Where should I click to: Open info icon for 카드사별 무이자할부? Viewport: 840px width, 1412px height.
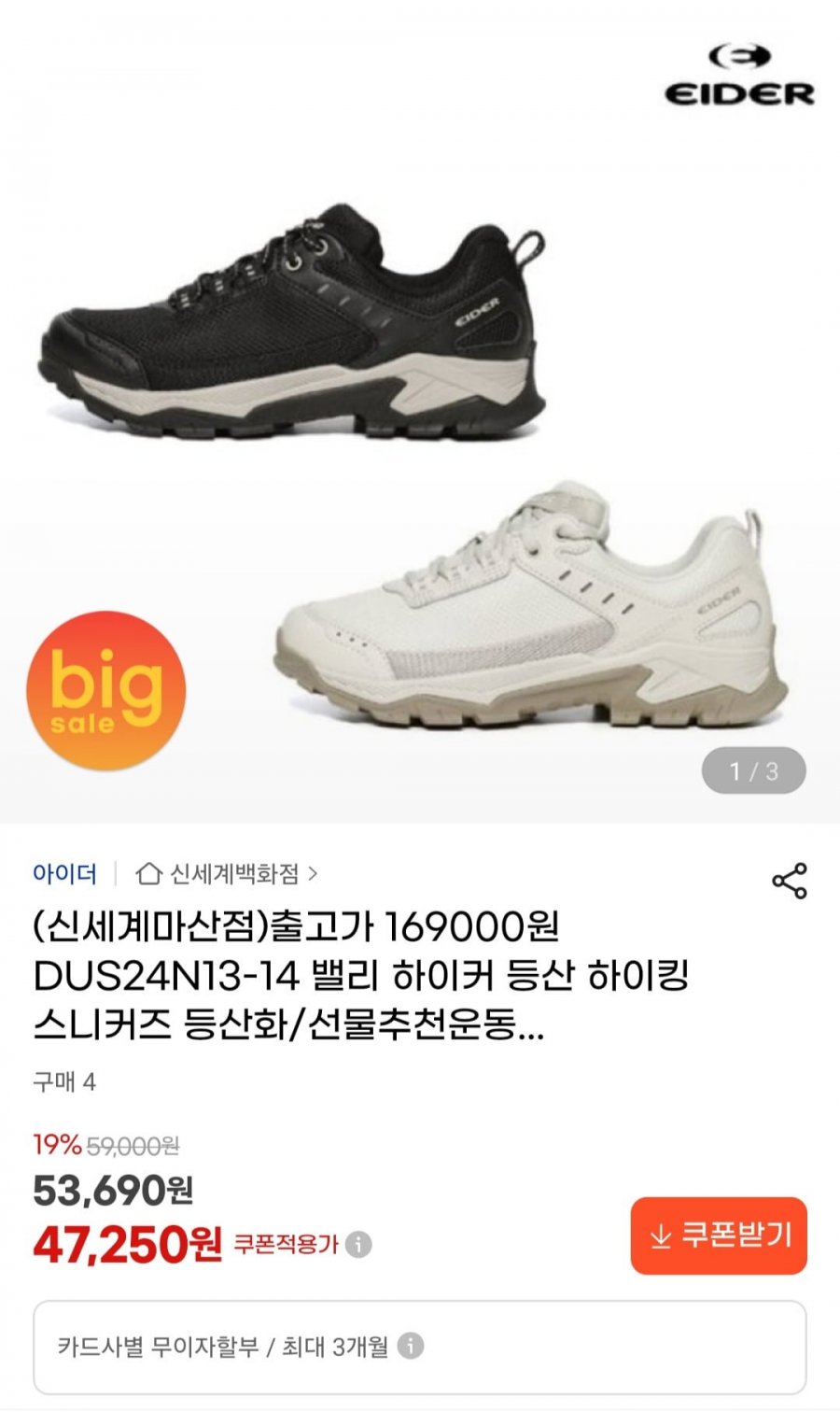(411, 1346)
